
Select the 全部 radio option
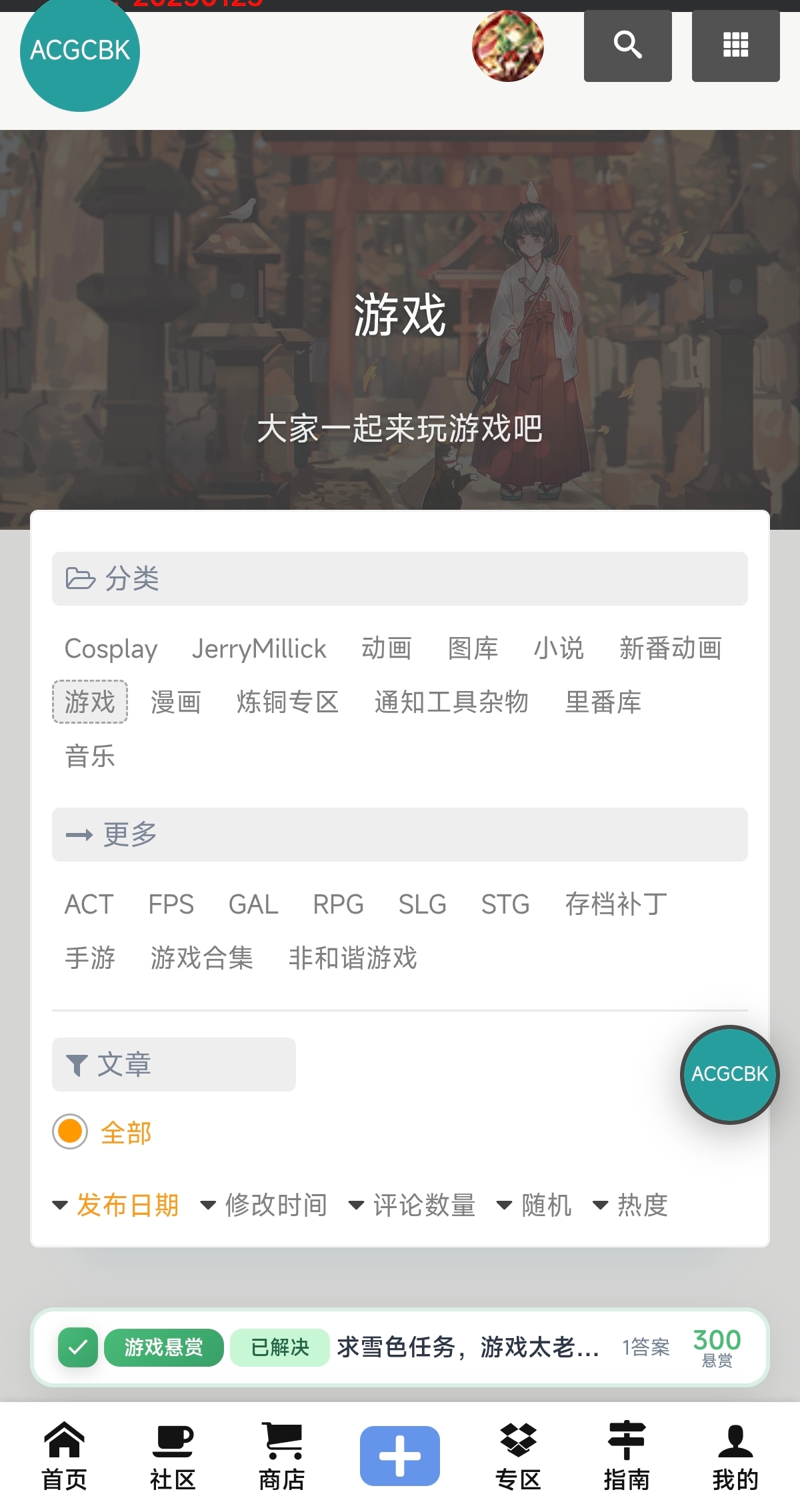(x=71, y=1132)
